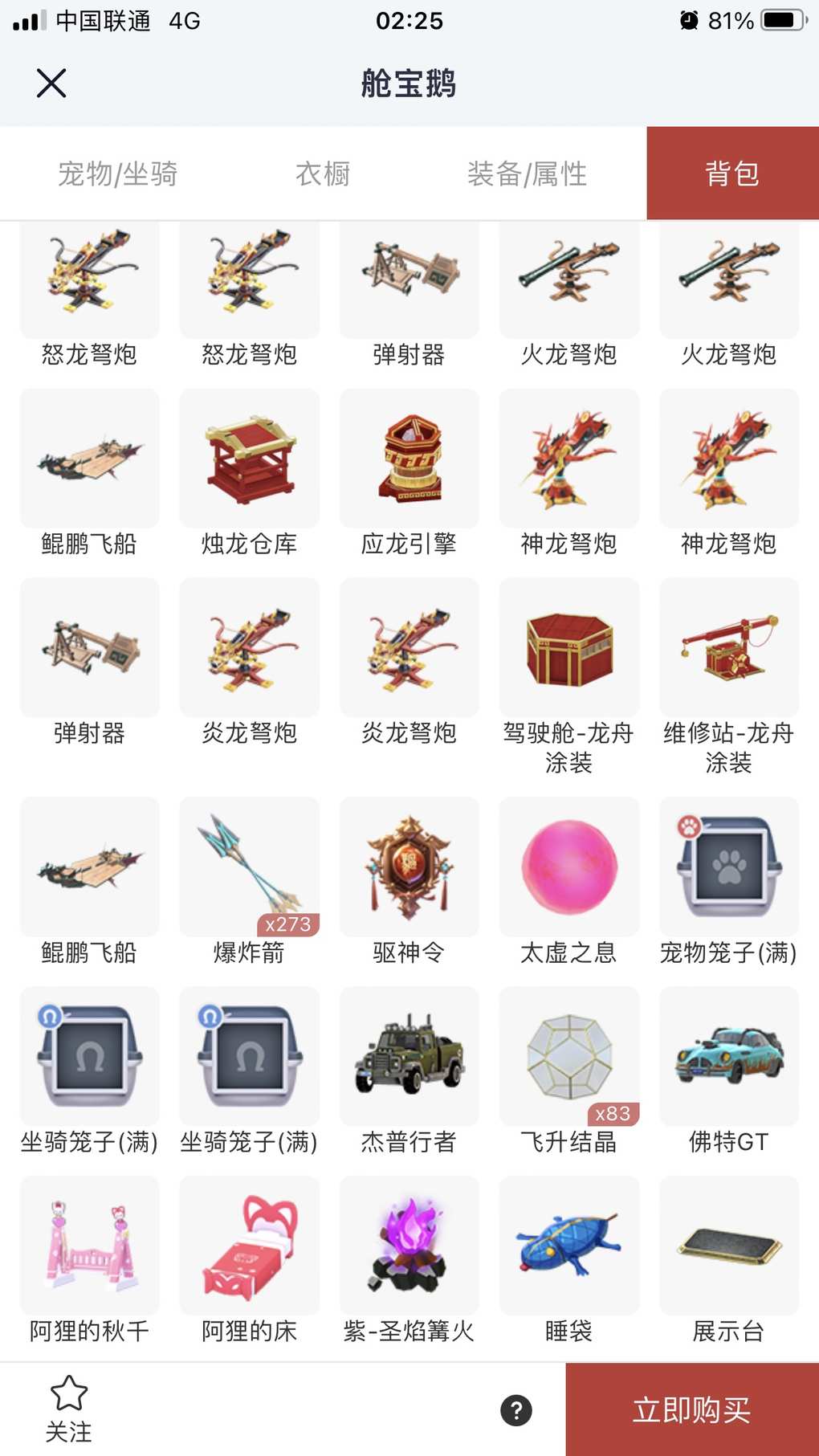Switch to the 宠物/坐骑 tab
Image resolution: width=819 pixels, height=1456 pixels.
pos(117,173)
